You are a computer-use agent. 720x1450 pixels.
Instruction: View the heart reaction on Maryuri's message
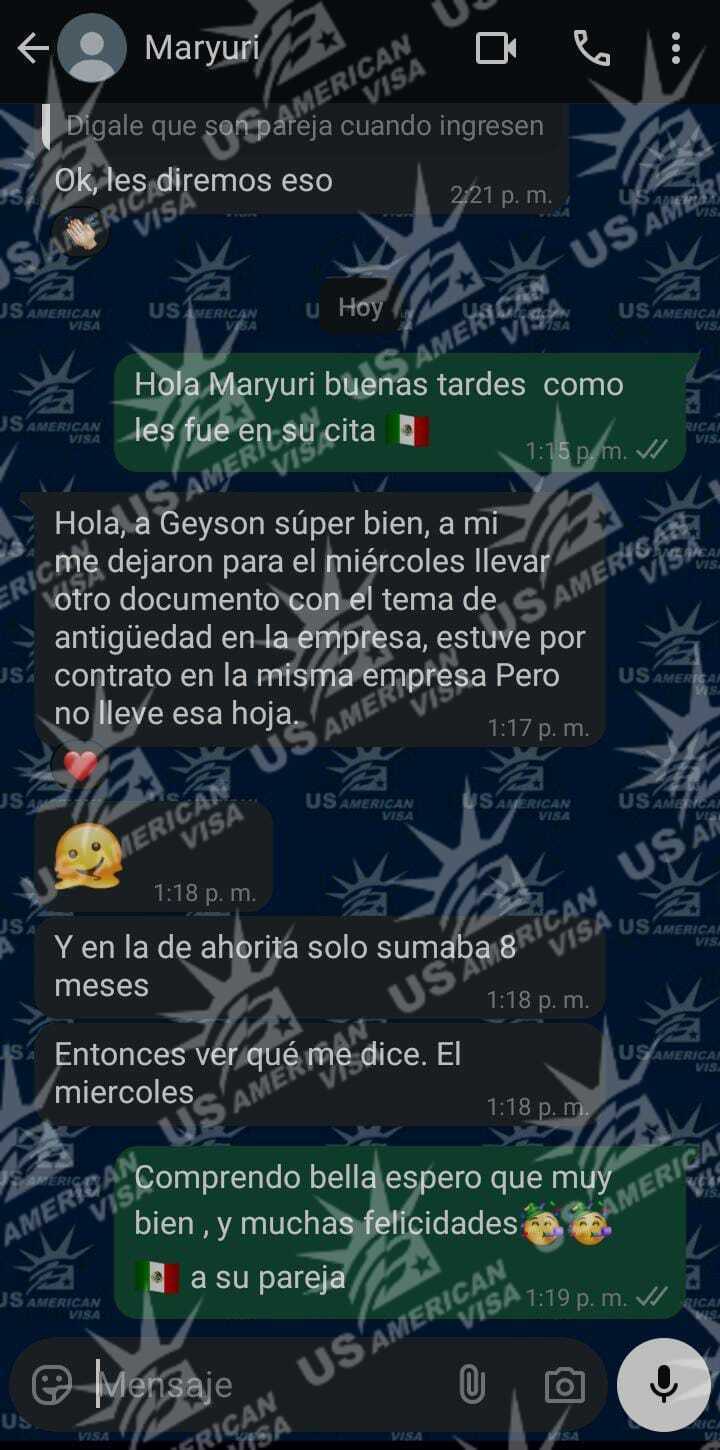(80, 767)
